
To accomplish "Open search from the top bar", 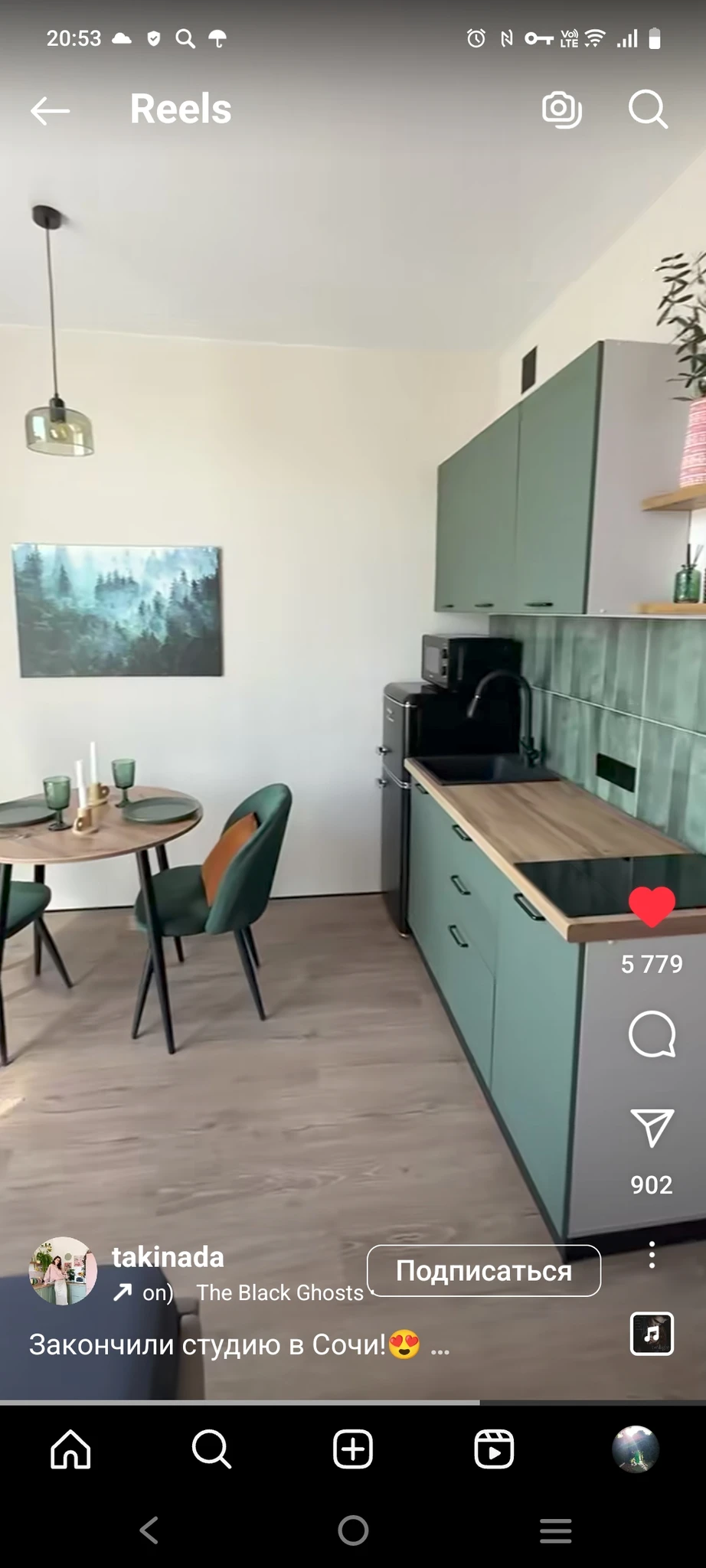I will tap(648, 109).
